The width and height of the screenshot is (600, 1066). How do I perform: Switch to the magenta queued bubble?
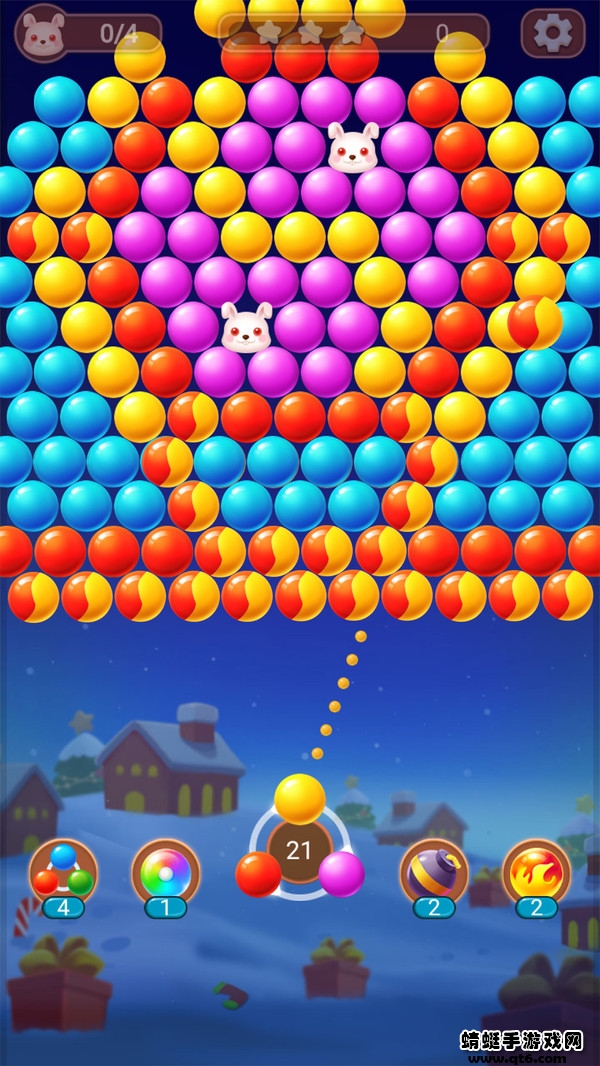(x=342, y=874)
